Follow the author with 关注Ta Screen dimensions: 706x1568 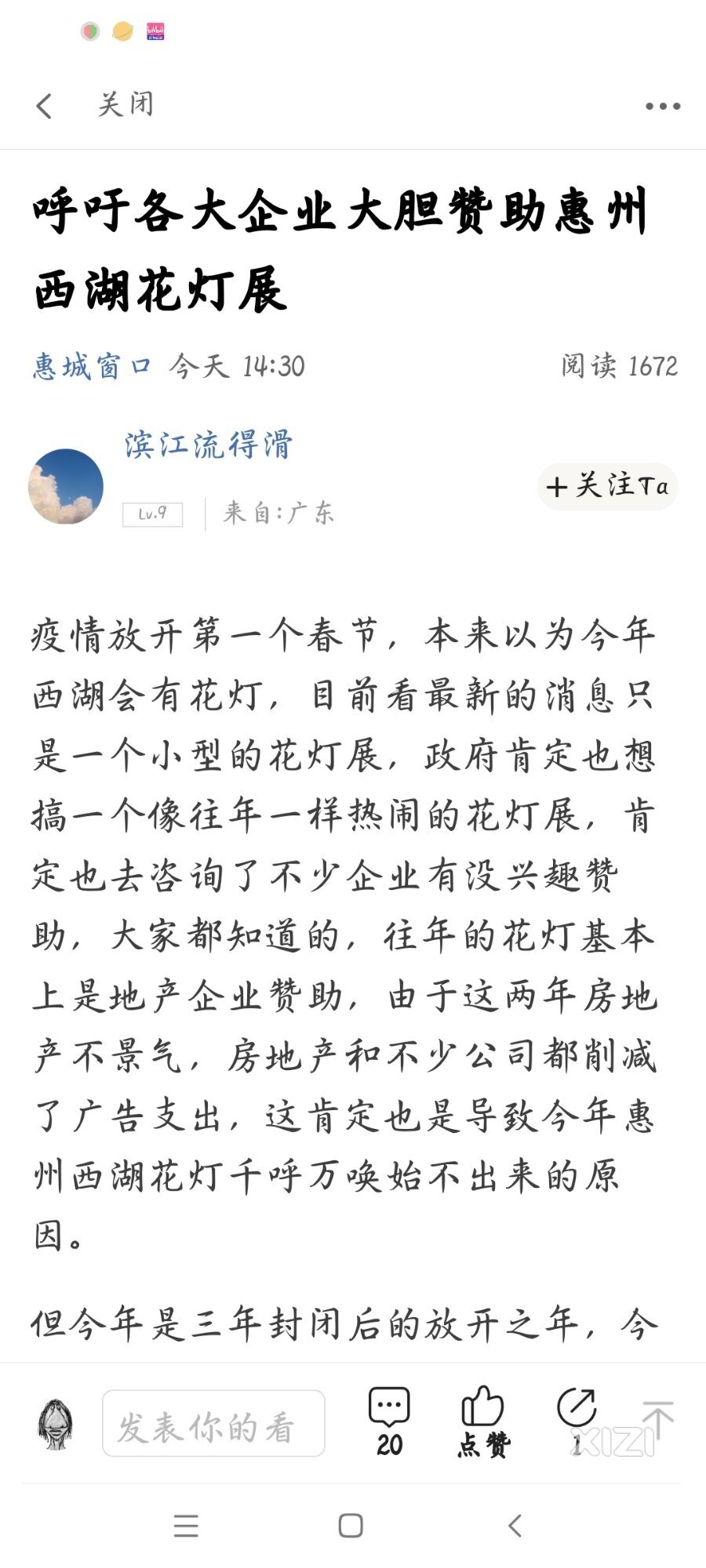[608, 486]
